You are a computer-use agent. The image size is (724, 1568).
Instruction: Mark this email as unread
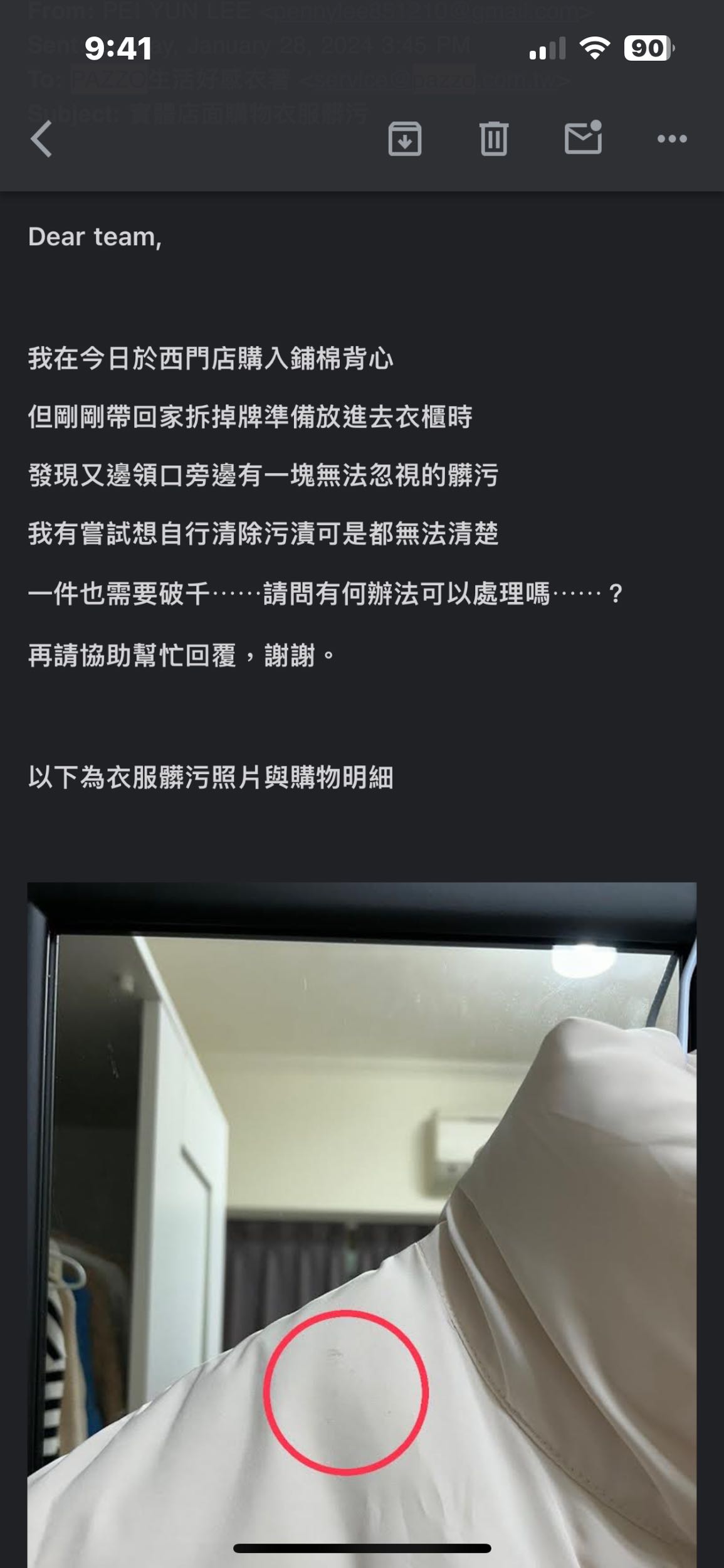583,138
